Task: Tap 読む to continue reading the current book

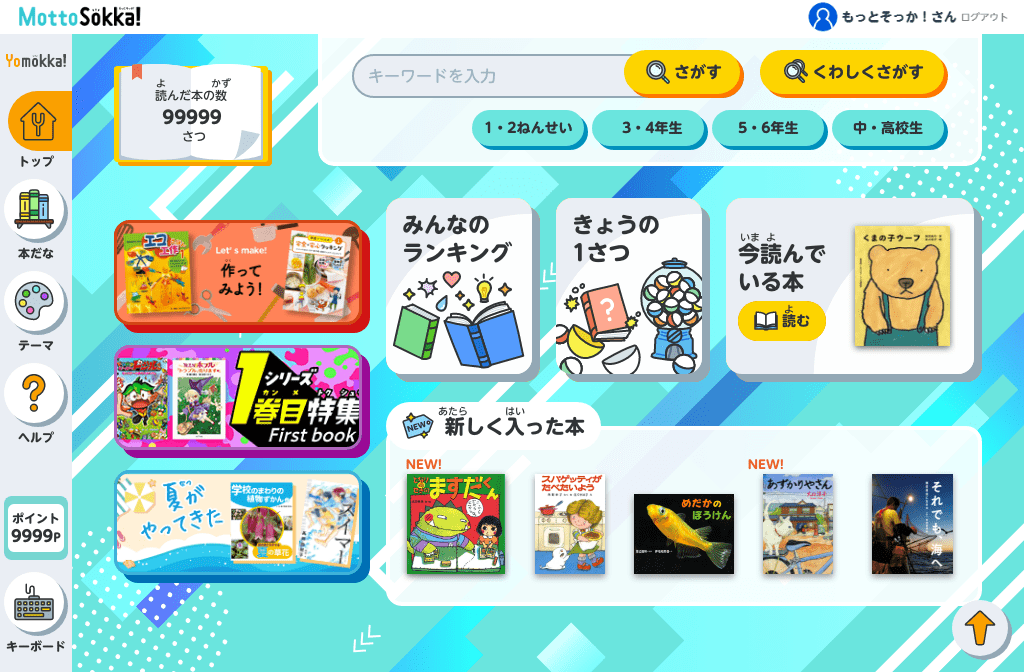Action: (x=781, y=321)
